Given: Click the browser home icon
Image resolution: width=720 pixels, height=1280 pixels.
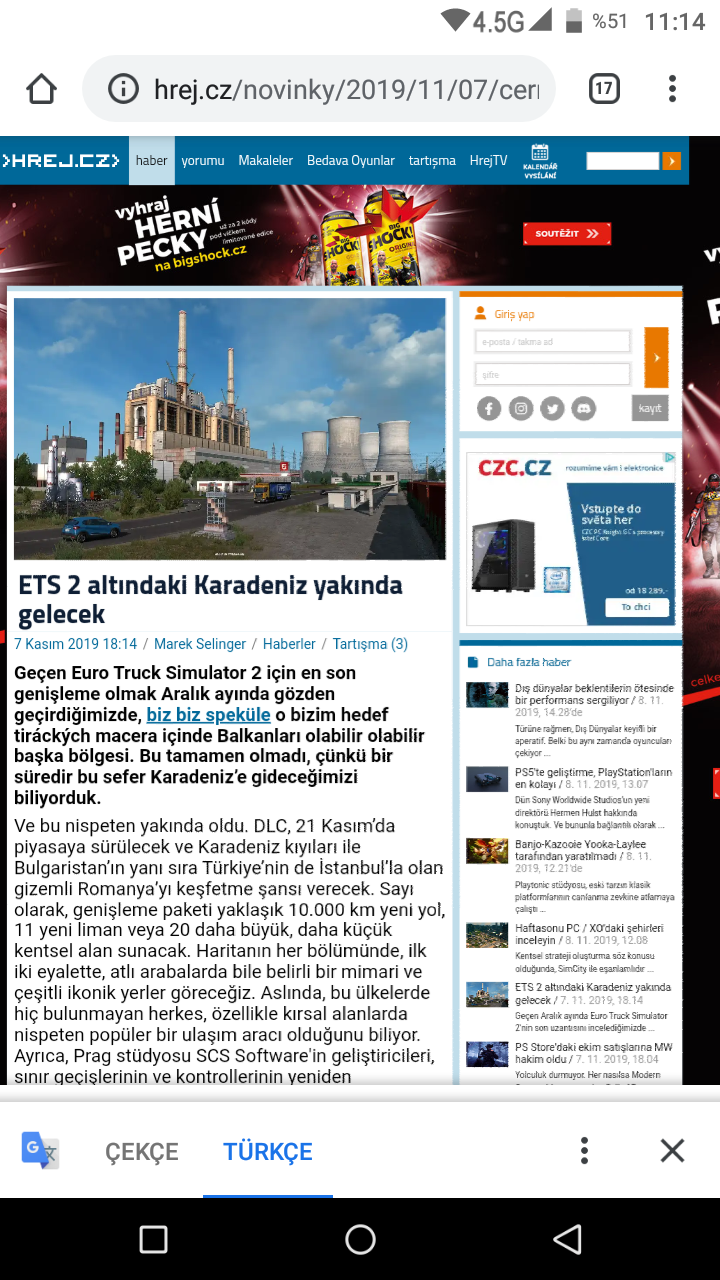Looking at the screenshot, I should click(x=40, y=88).
